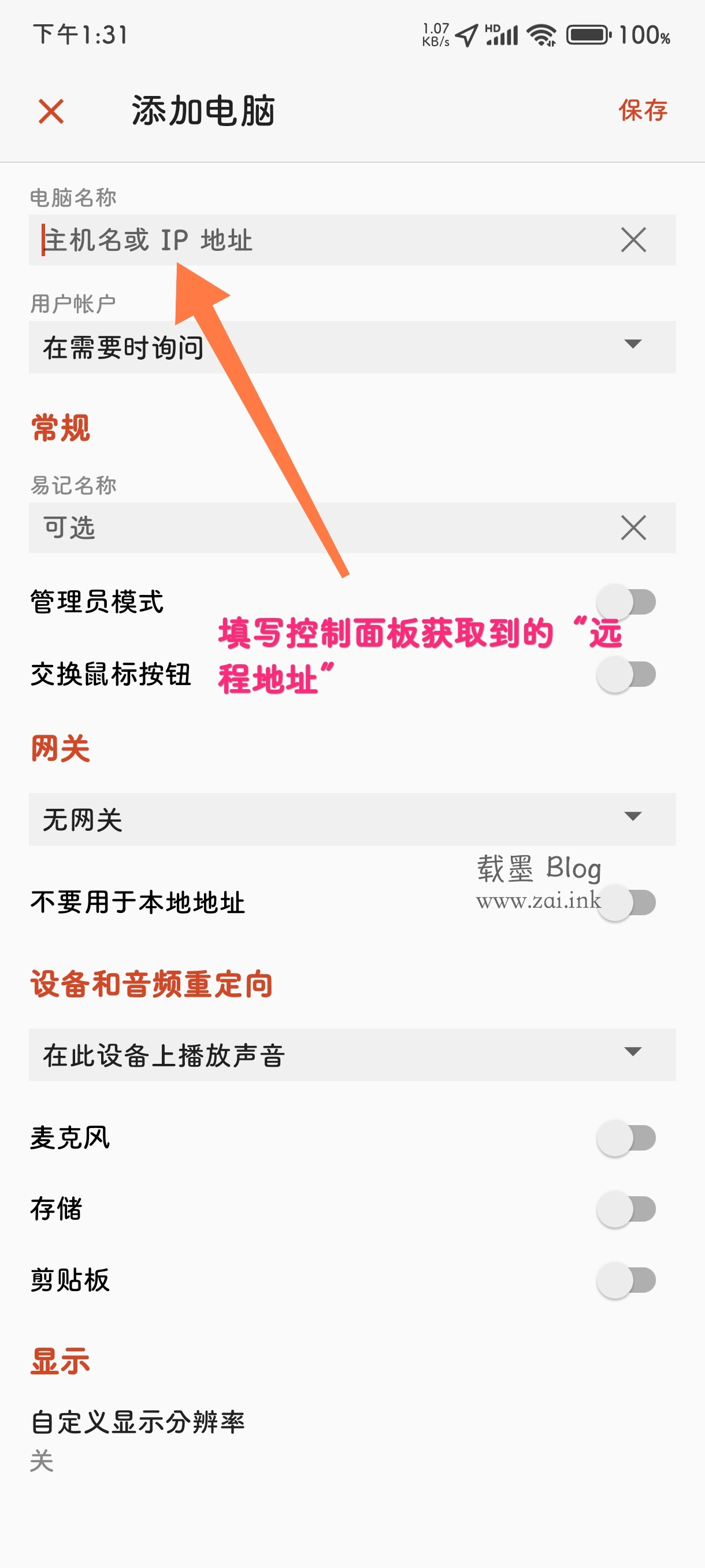This screenshot has height=1568, width=705.
Task: Toggle 交换鼠标按钮 switch
Action: 626,675
